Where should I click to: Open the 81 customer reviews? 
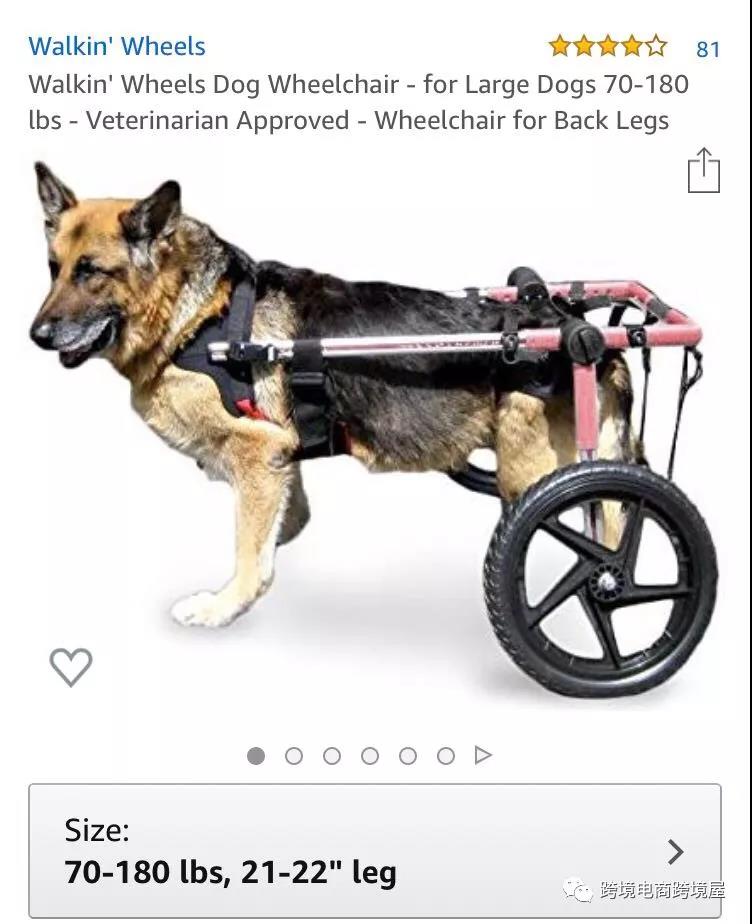click(x=708, y=48)
